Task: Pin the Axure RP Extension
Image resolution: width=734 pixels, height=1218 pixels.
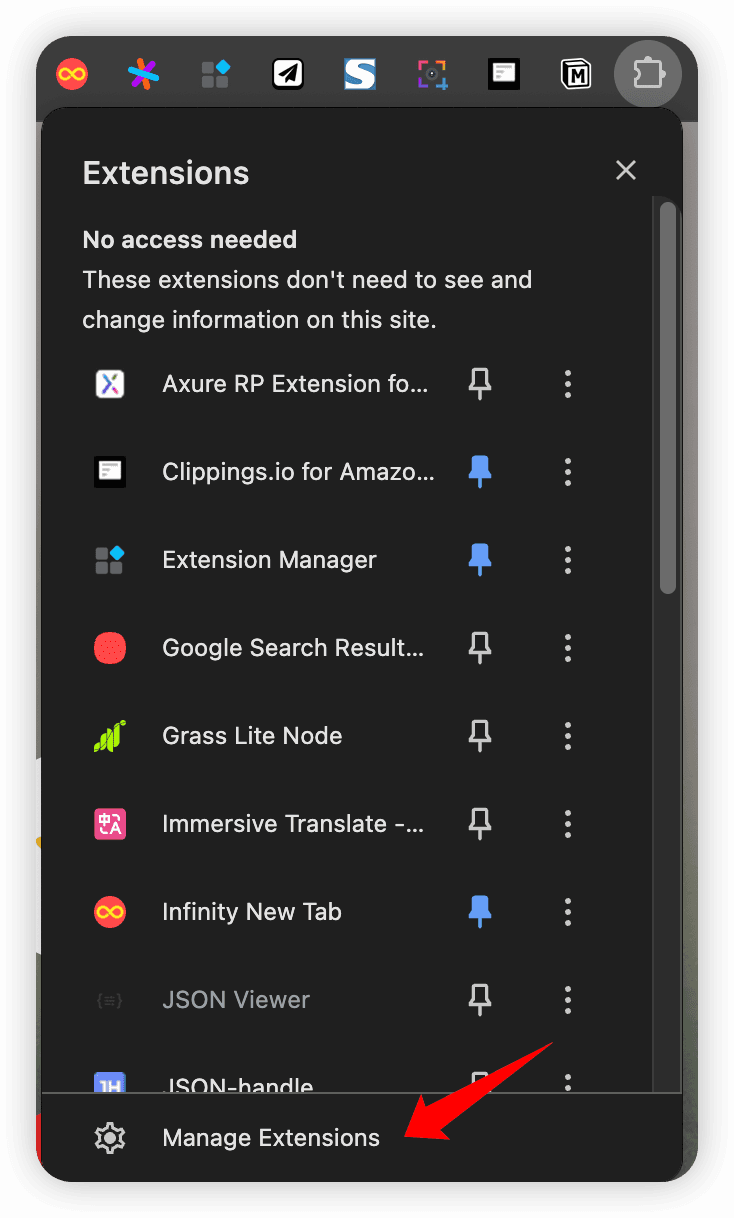Action: pos(480,384)
